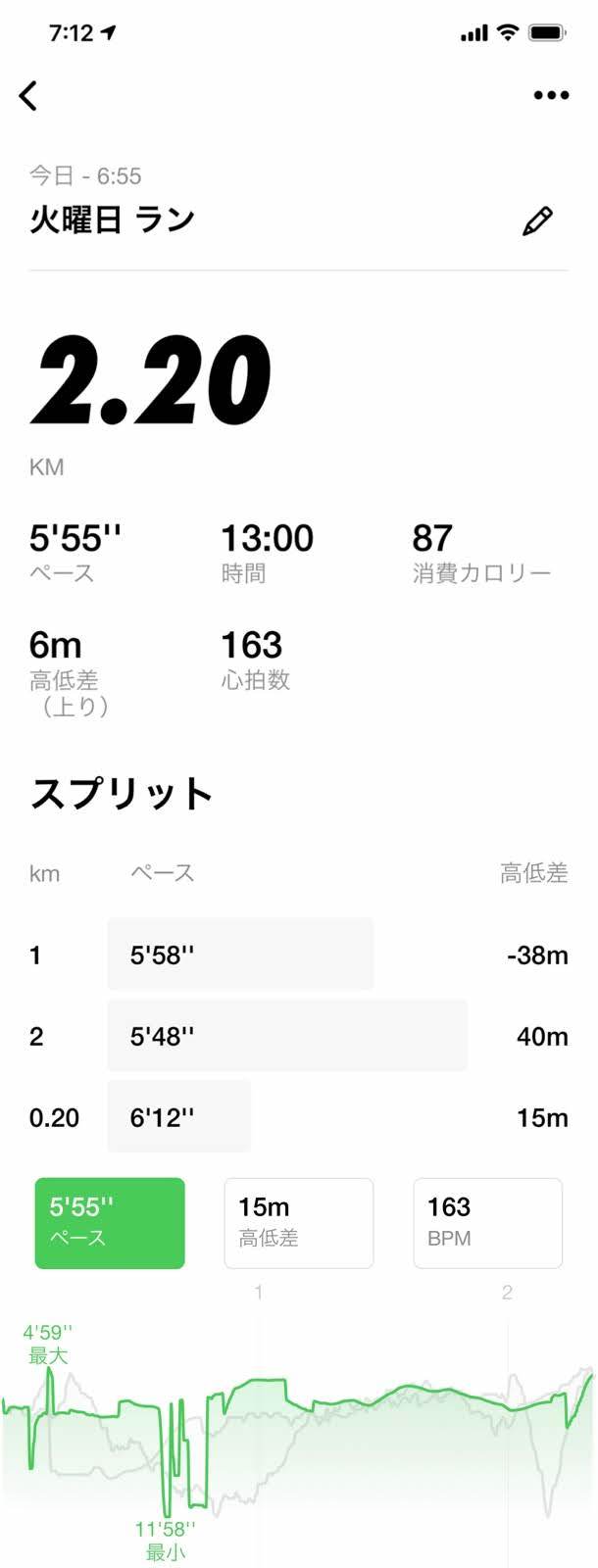This screenshot has width=598, height=1568.
Task: Go back to the previous screen
Action: 28,95
